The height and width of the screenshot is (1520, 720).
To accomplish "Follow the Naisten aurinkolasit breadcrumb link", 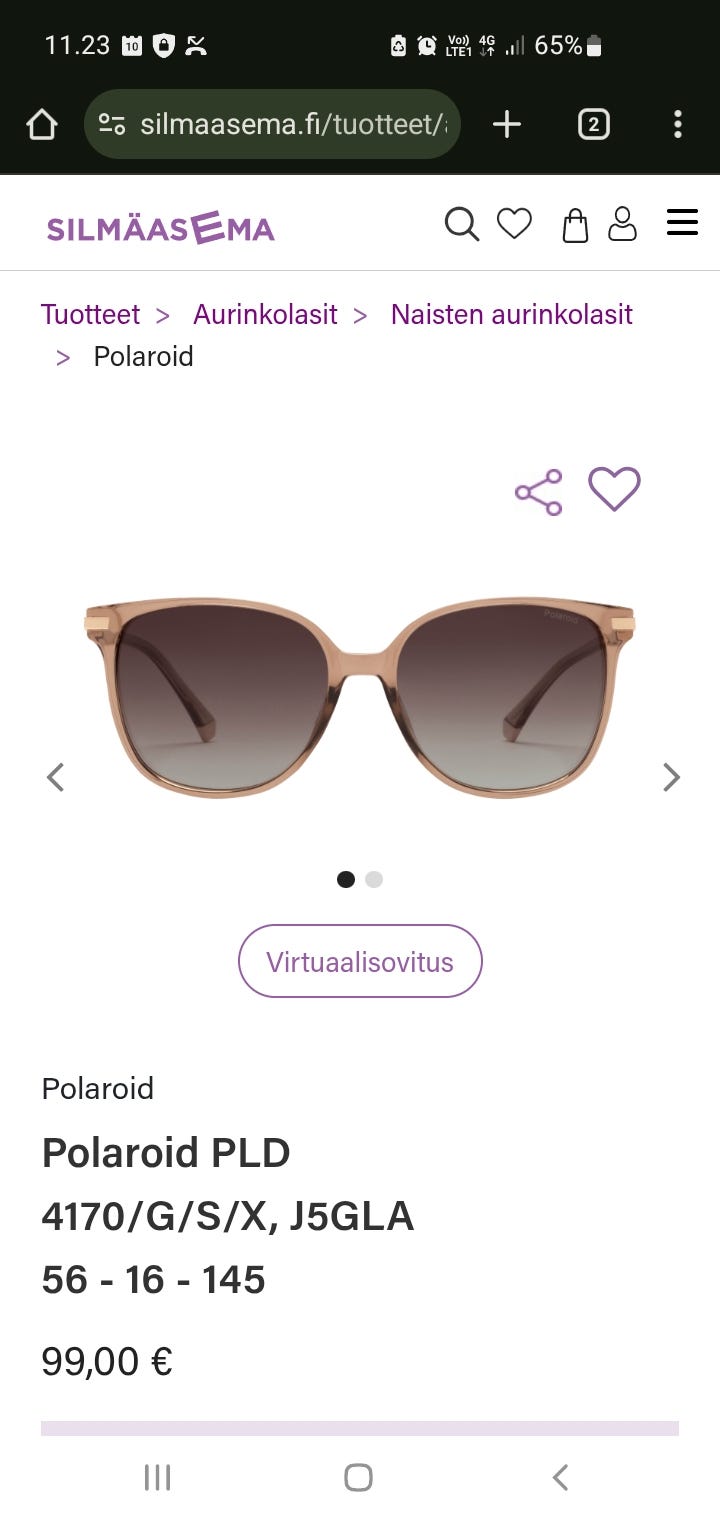I will pyautogui.click(x=511, y=314).
